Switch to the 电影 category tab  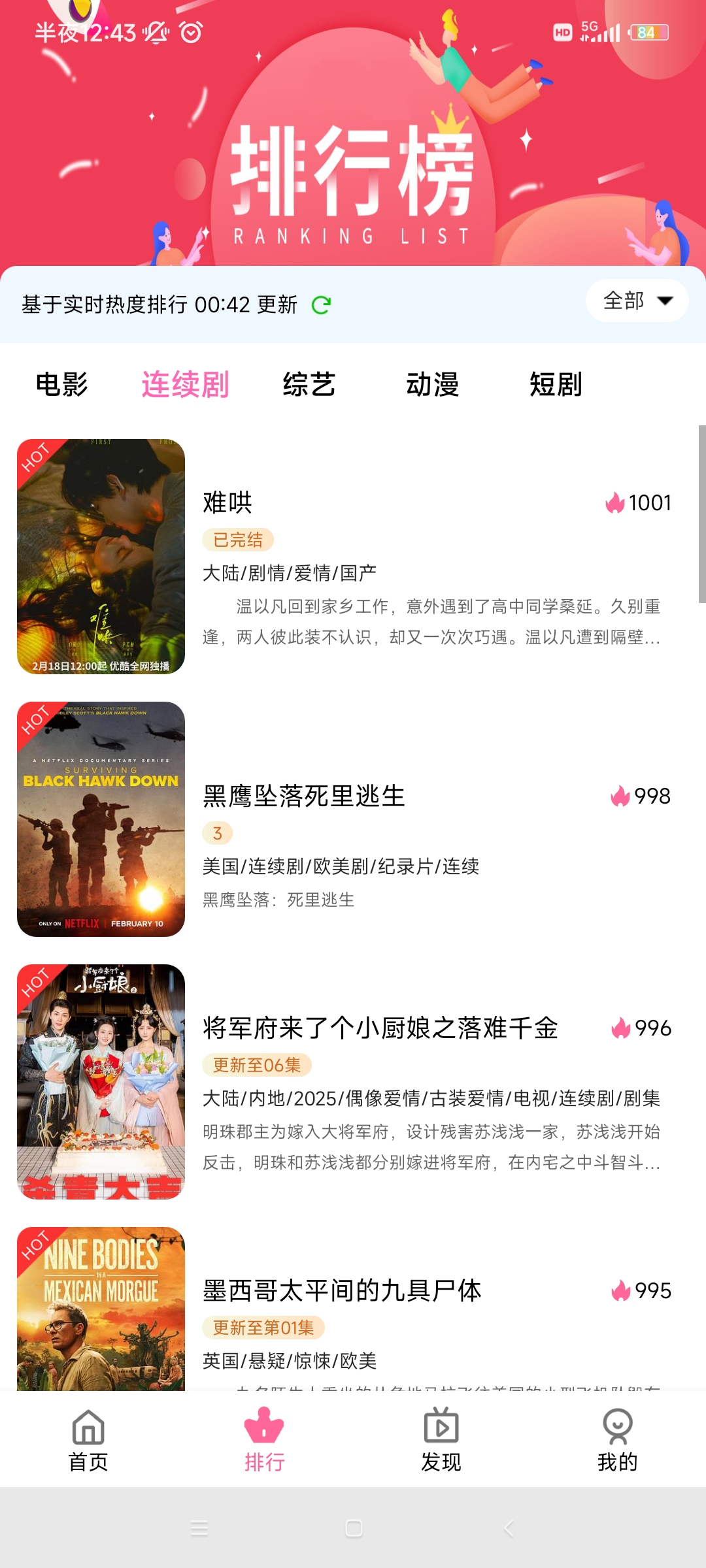62,384
